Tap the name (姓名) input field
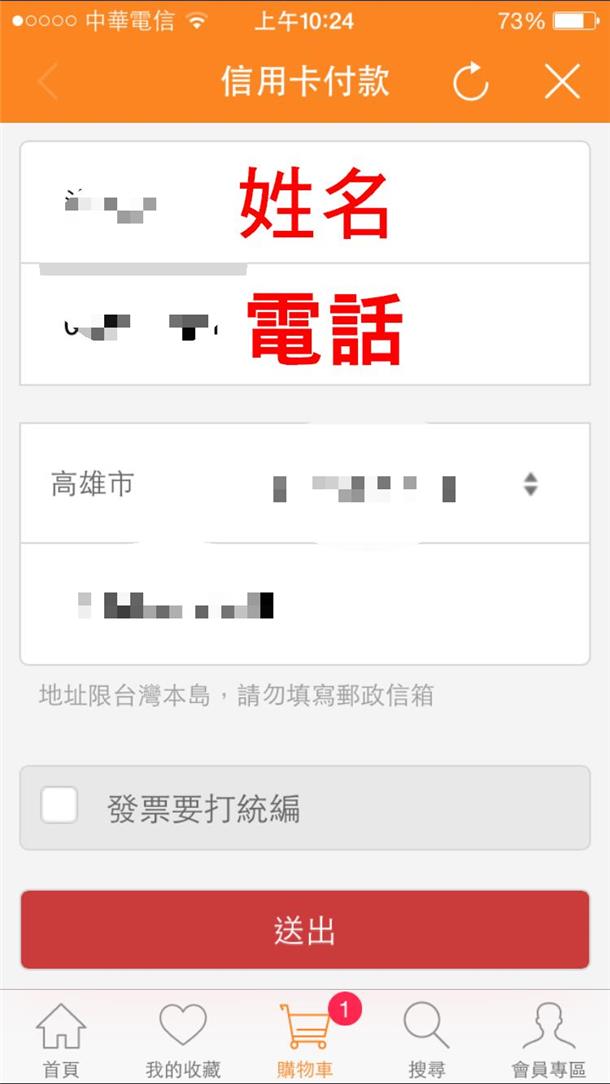The height and width of the screenshot is (1084, 610). (x=305, y=203)
